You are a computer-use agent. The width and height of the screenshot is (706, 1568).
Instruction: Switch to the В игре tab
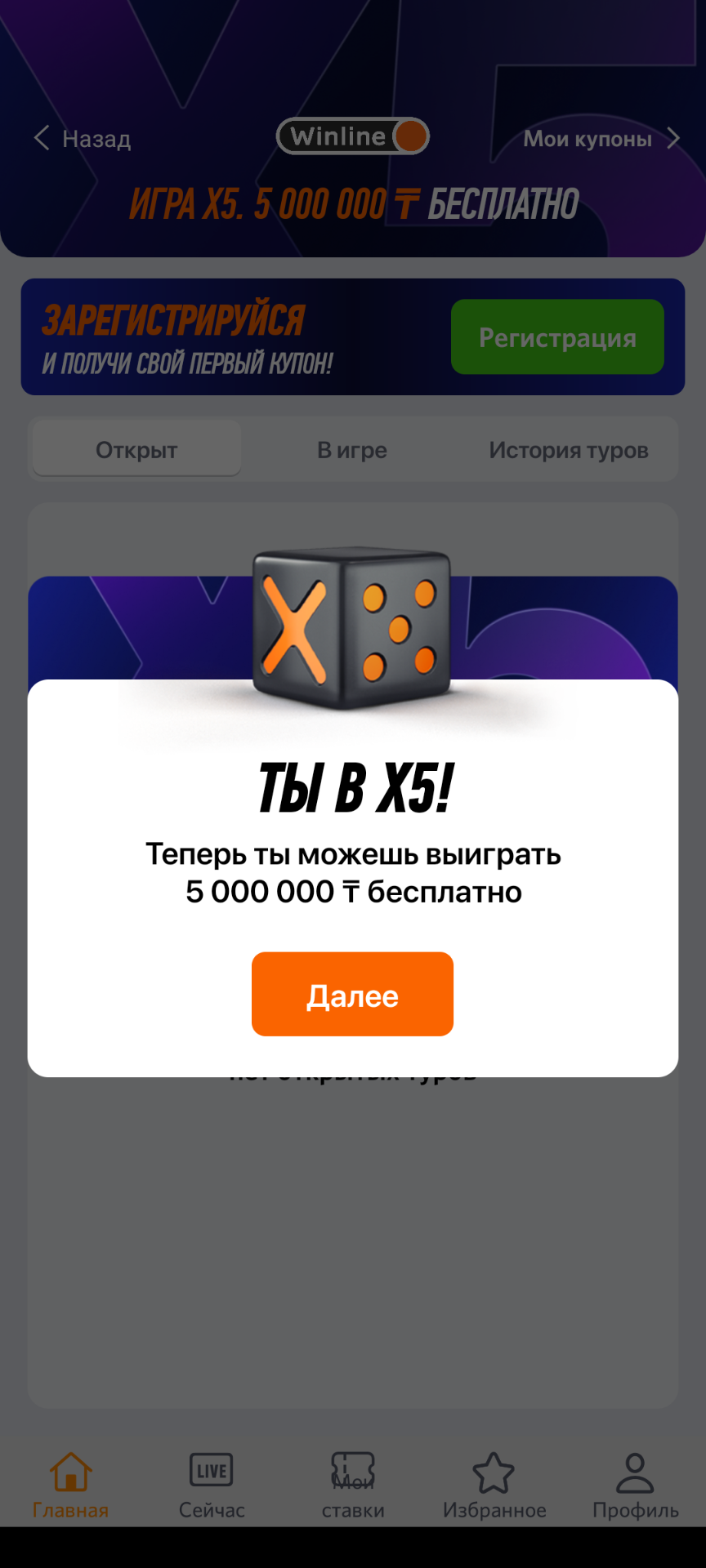point(352,450)
